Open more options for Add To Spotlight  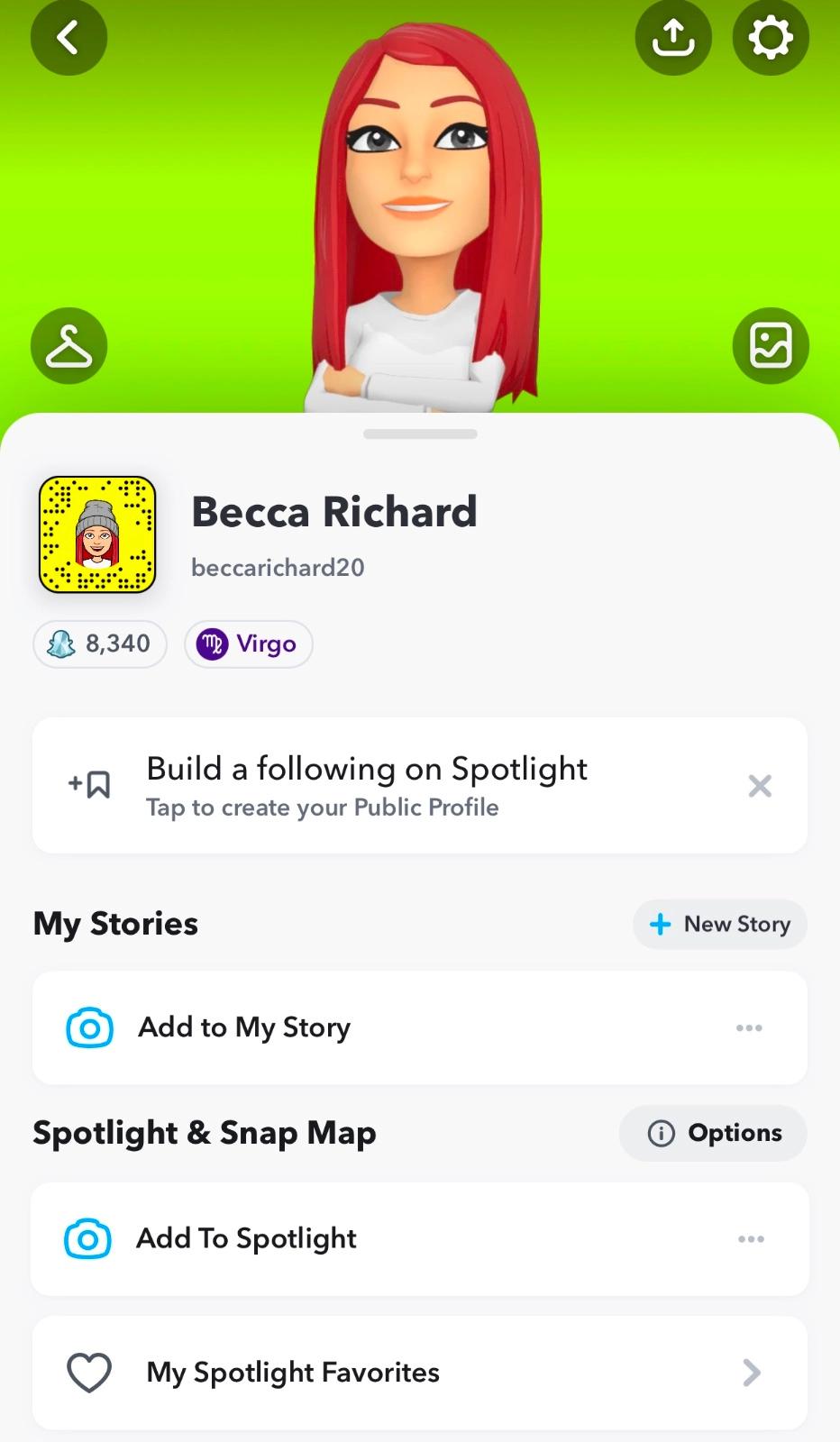point(751,1239)
